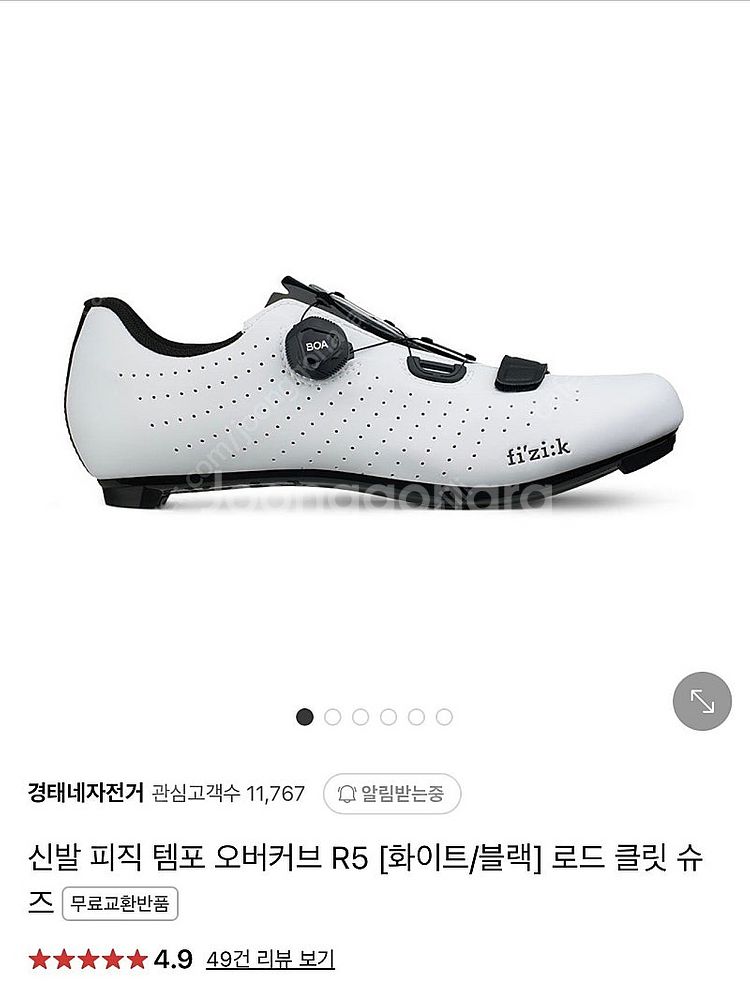This screenshot has width=750, height=997.
Task: Tap the 알림받는중 notification button
Action: [392, 793]
